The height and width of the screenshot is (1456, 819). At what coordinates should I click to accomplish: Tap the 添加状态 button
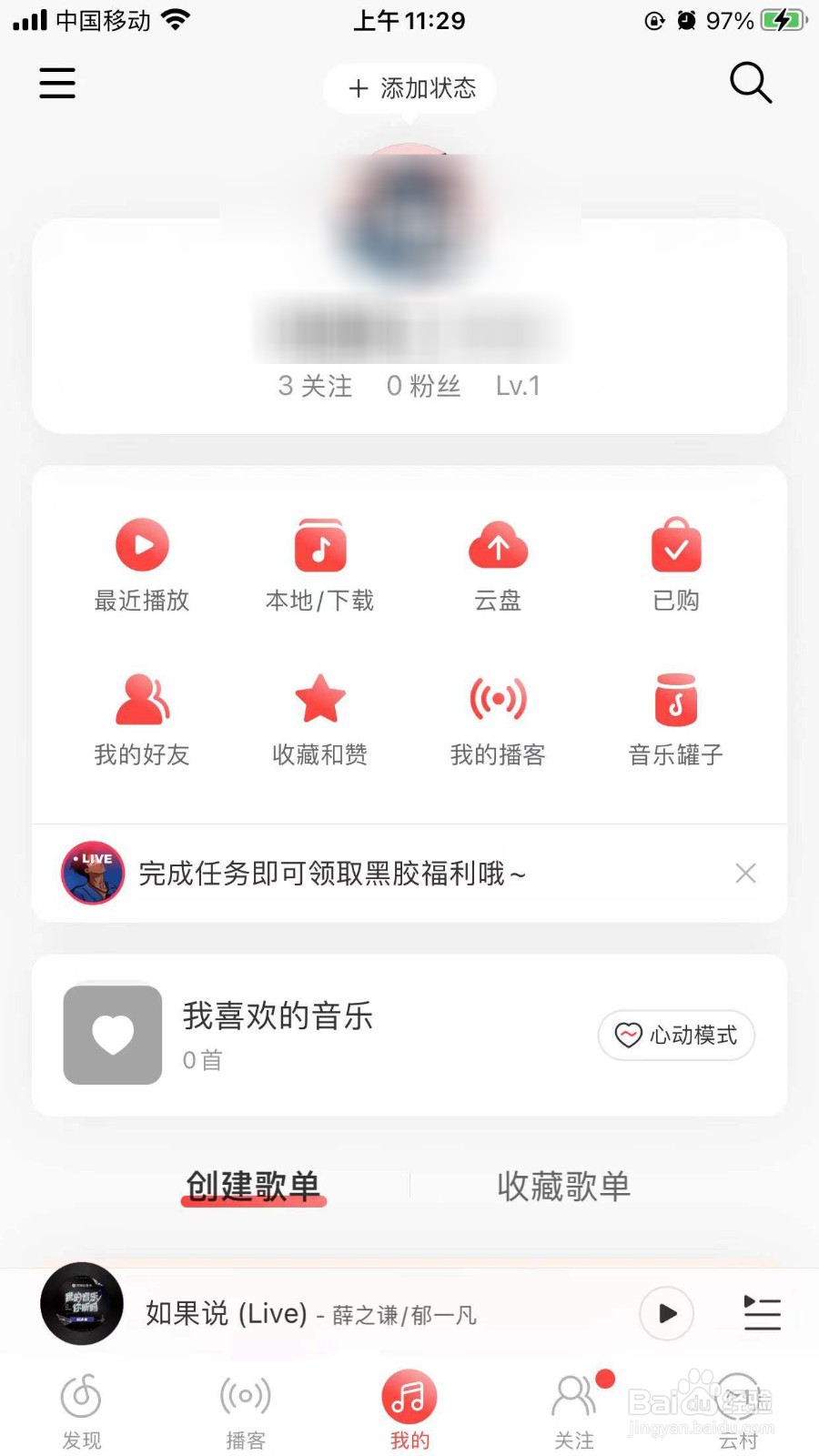410,88
